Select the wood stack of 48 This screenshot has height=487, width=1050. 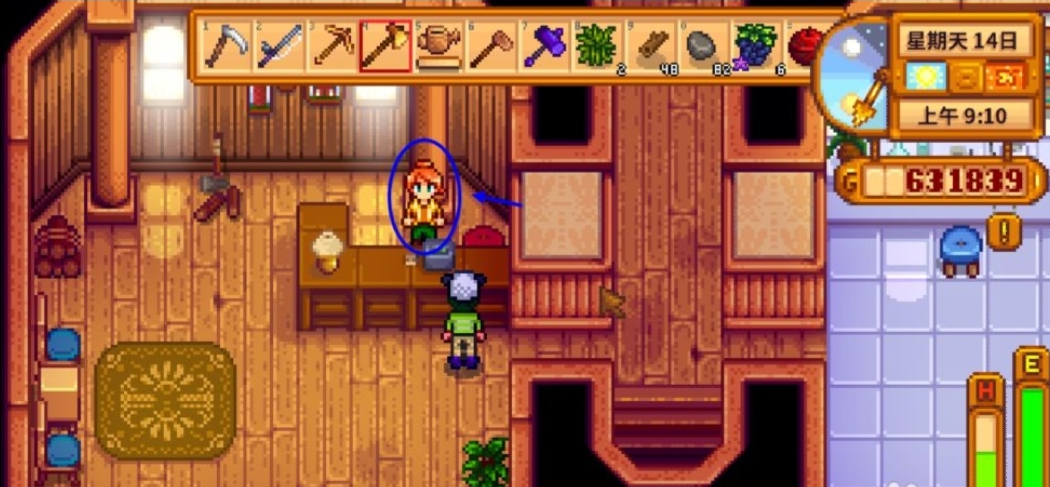point(651,46)
